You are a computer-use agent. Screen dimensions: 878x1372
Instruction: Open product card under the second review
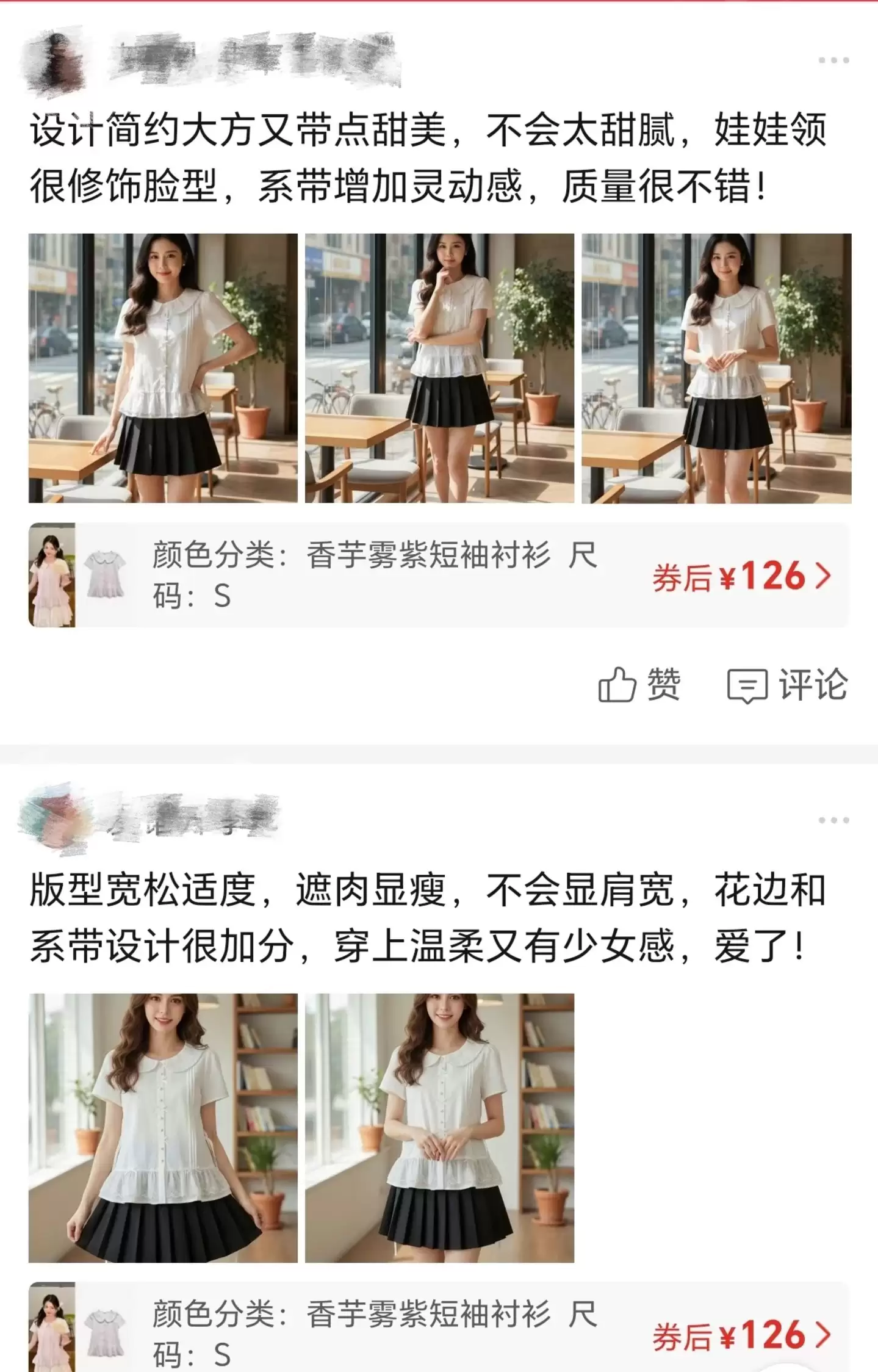pos(438,1333)
